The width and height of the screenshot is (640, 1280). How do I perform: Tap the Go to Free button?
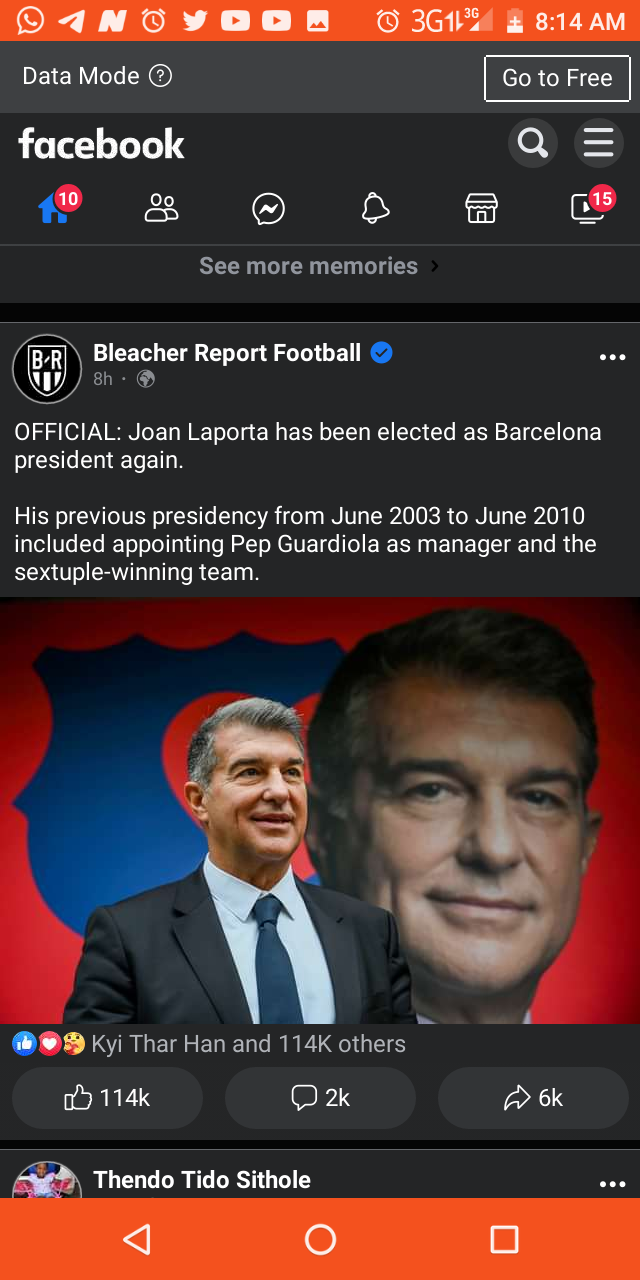pyautogui.click(x=557, y=78)
